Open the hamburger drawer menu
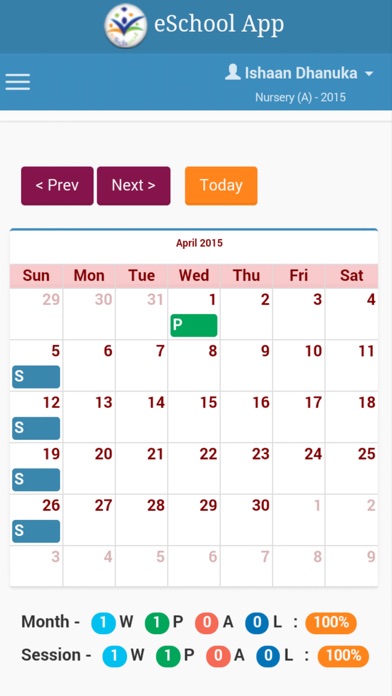 [18, 82]
